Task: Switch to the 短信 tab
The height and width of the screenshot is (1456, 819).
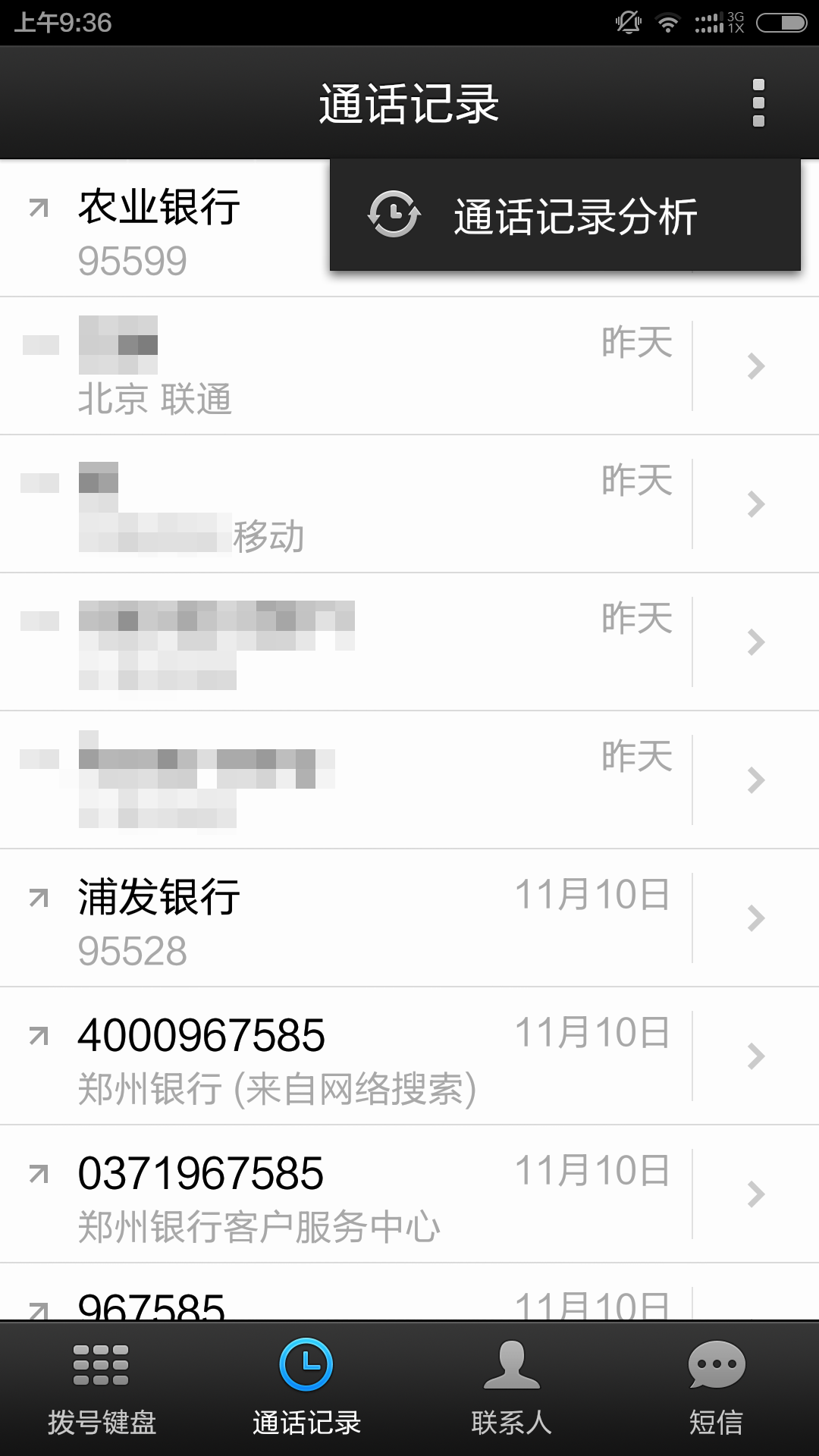Action: (x=717, y=1389)
